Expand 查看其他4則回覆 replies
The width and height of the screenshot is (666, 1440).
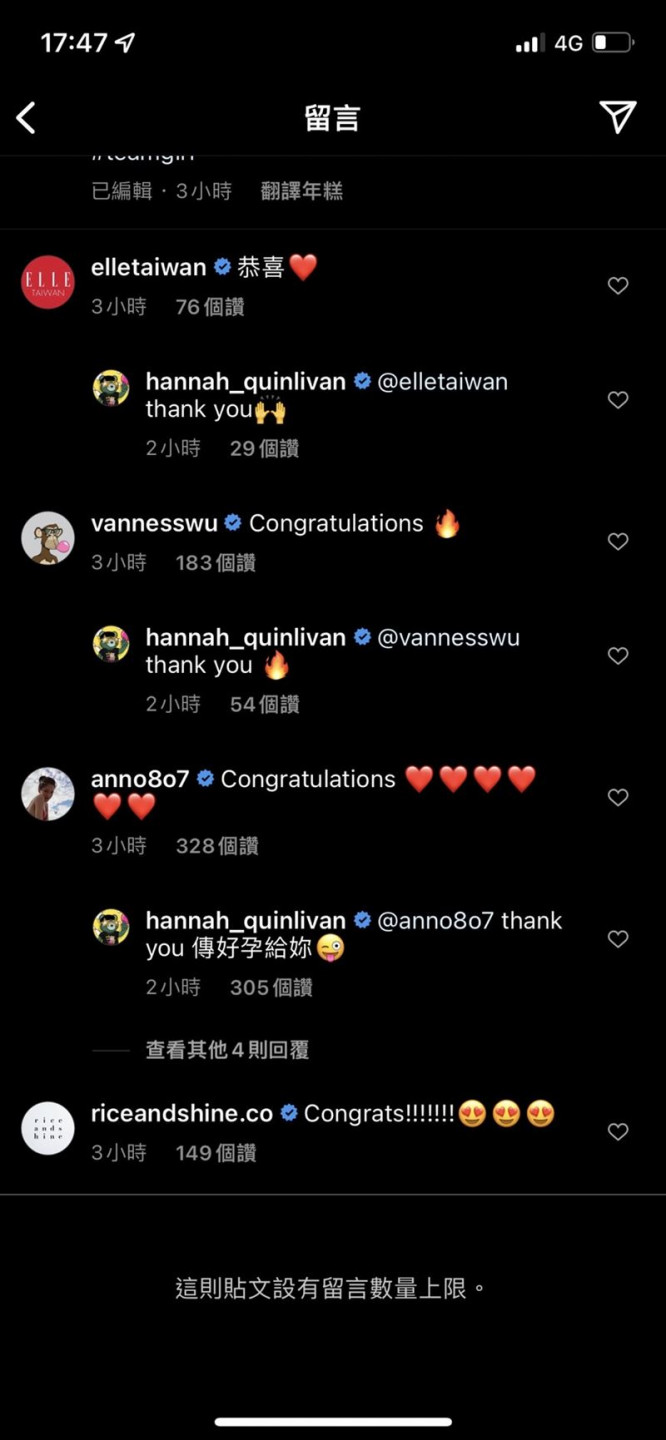(x=227, y=1050)
